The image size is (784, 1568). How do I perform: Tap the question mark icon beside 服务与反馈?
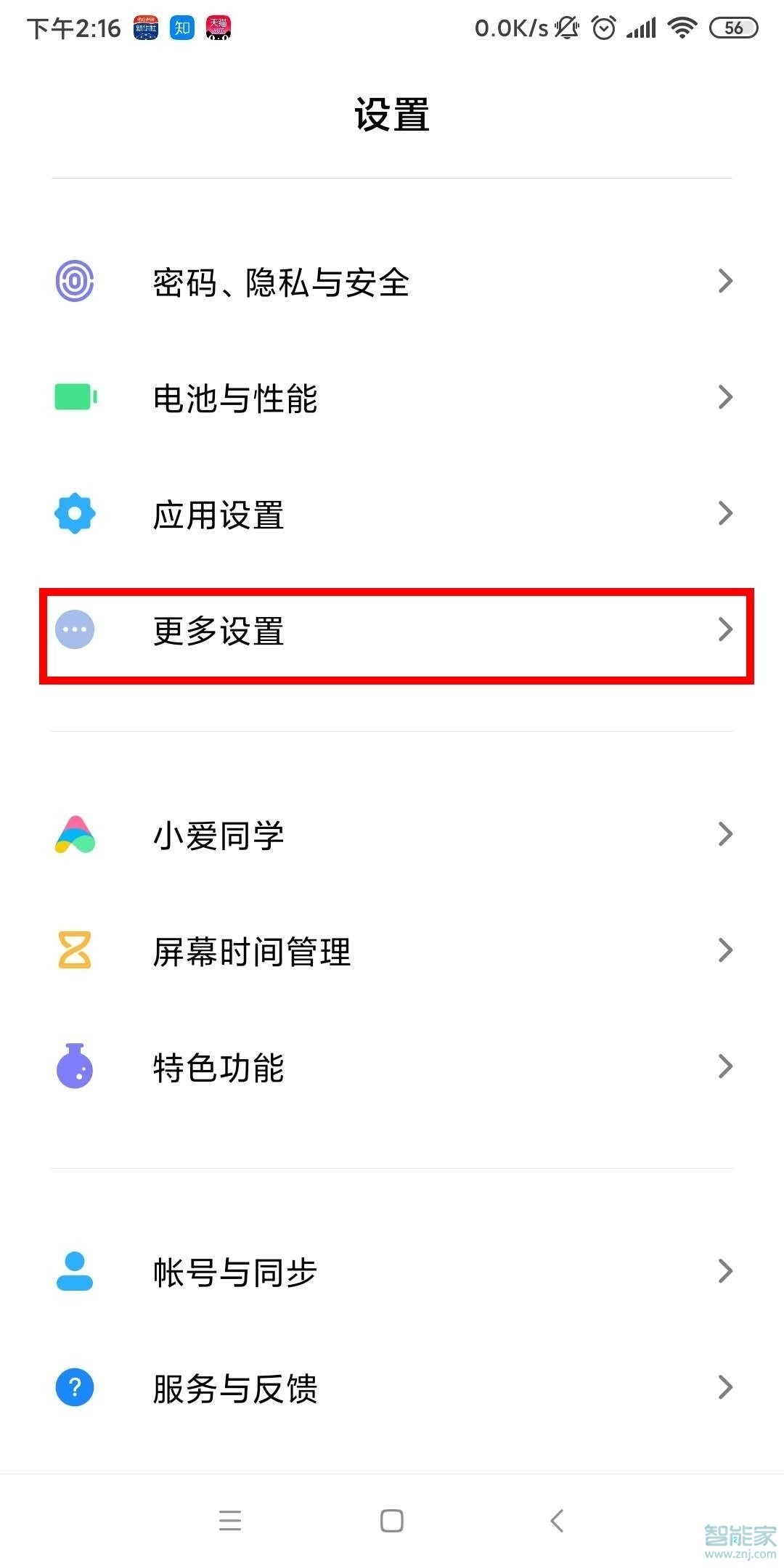tap(75, 1387)
